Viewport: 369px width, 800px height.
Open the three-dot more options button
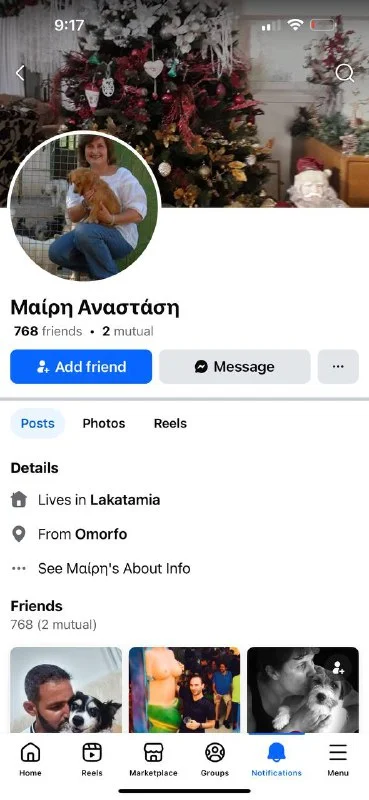[x=338, y=366]
